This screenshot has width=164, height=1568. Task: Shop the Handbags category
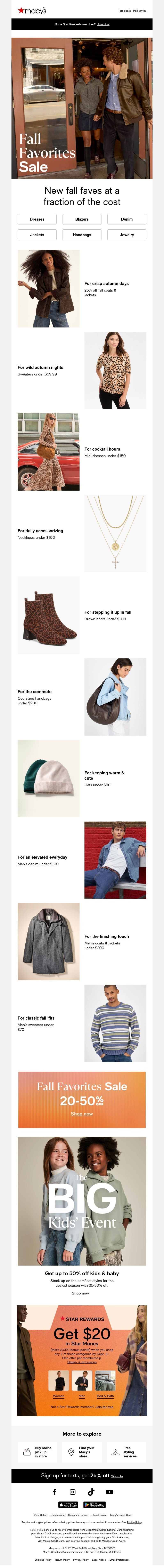click(x=82, y=234)
